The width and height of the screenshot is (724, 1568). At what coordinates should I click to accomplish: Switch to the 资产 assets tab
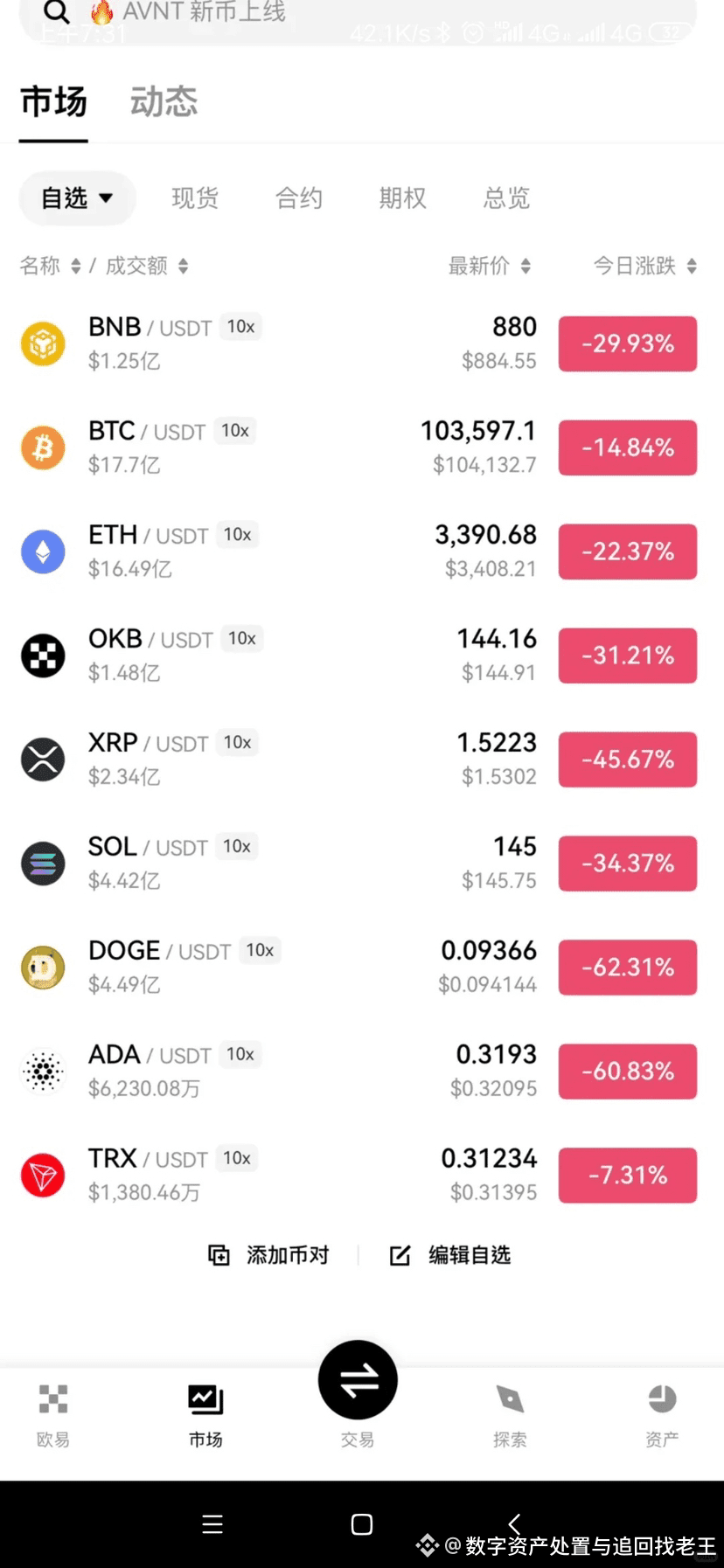[x=662, y=1414]
